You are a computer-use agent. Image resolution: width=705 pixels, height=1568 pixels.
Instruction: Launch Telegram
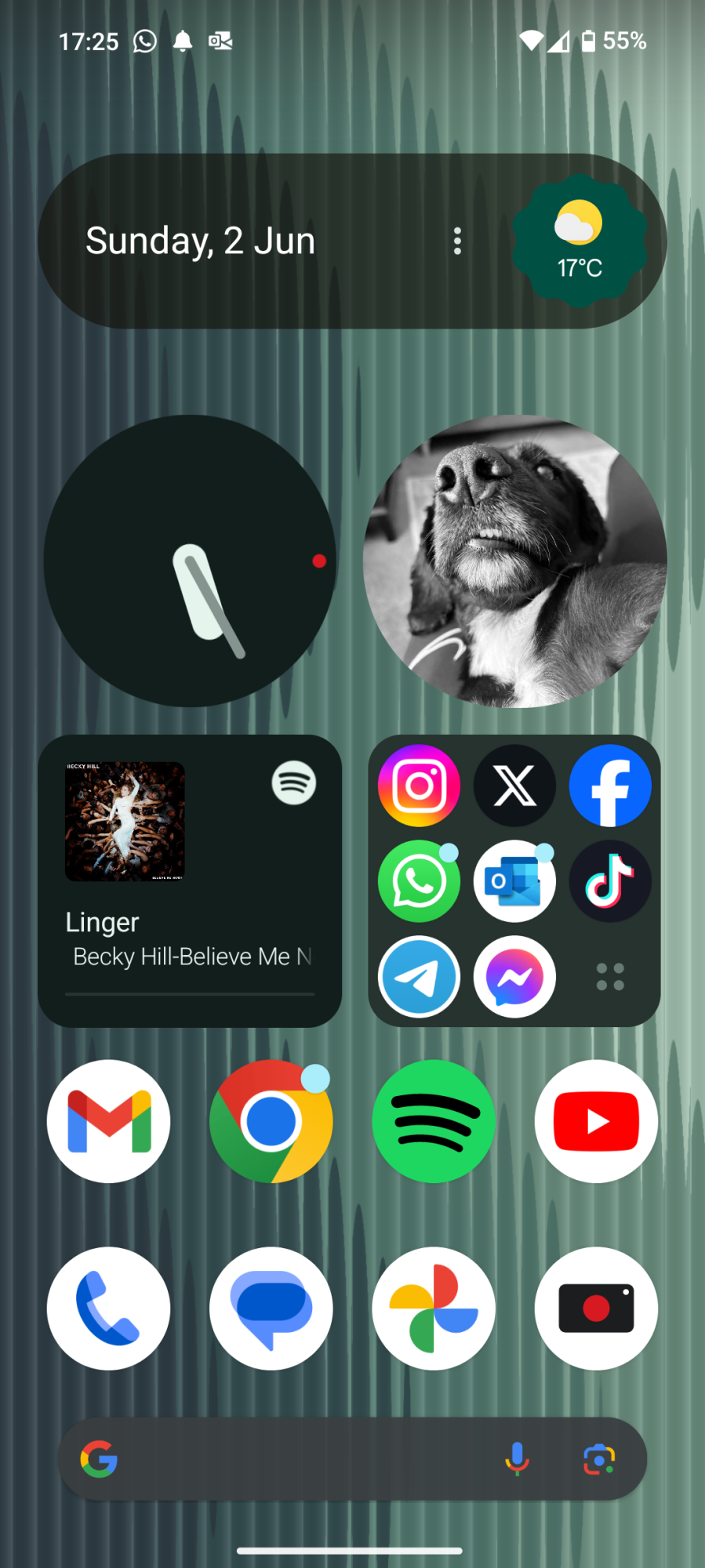pyautogui.click(x=420, y=977)
